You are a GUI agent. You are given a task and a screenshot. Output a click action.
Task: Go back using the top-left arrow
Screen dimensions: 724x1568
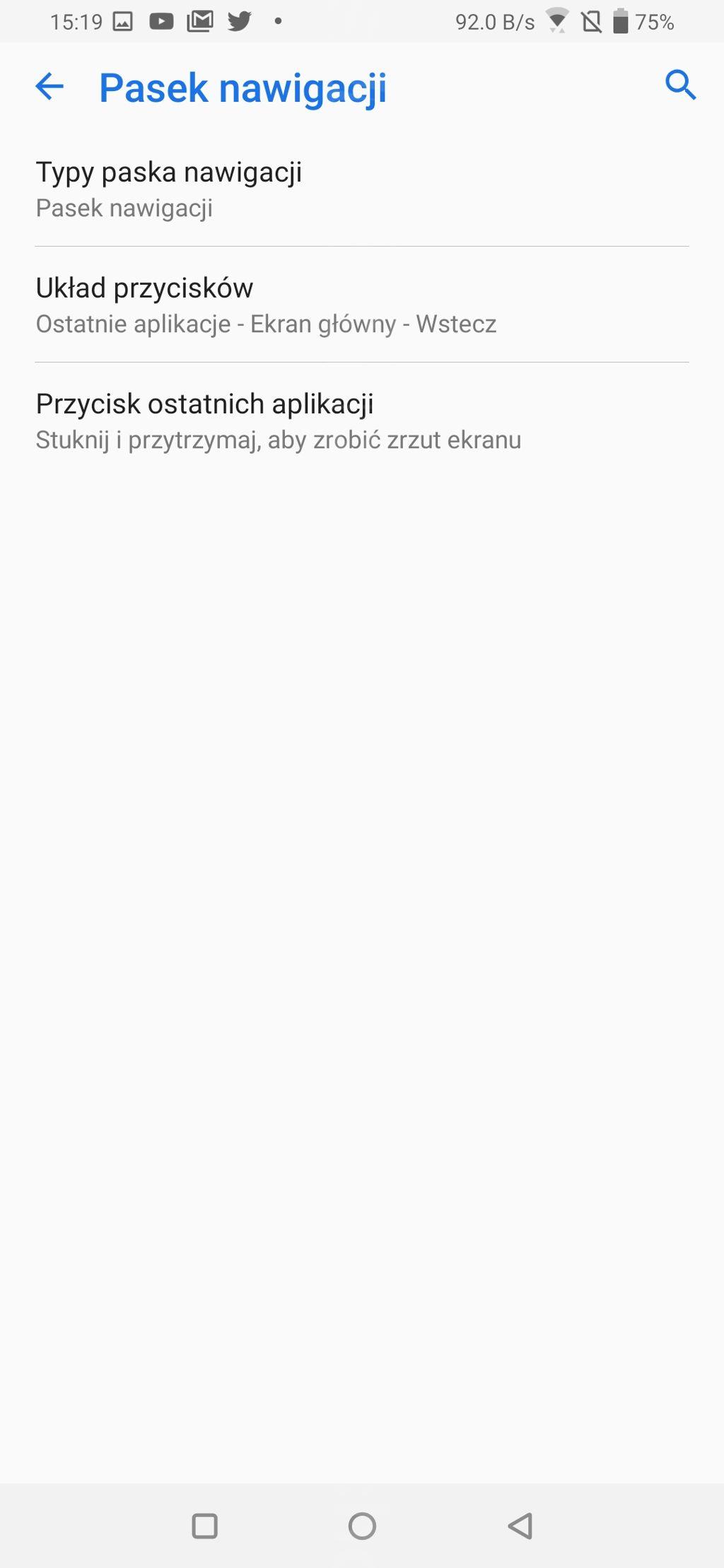pos(49,87)
